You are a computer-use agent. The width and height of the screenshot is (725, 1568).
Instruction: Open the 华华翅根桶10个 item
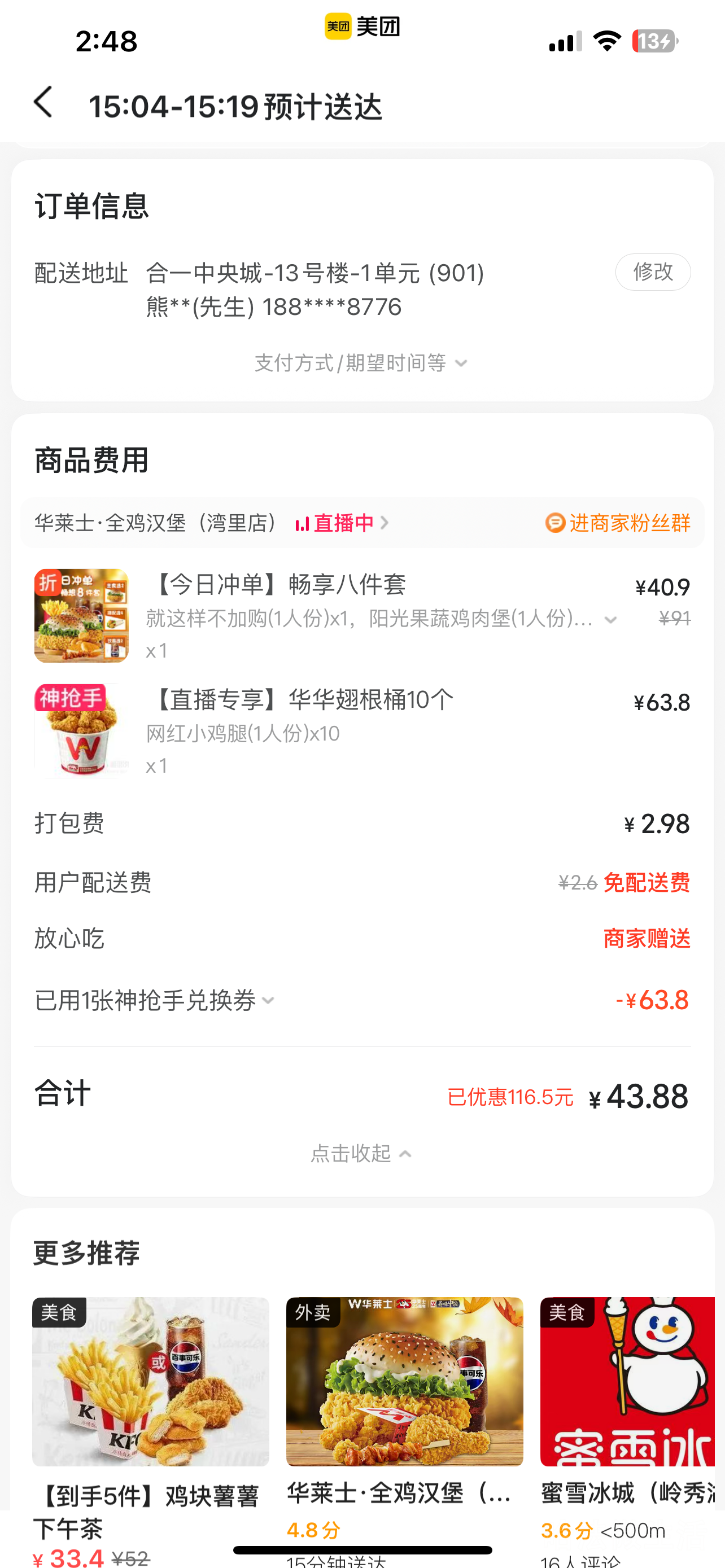[x=302, y=700]
